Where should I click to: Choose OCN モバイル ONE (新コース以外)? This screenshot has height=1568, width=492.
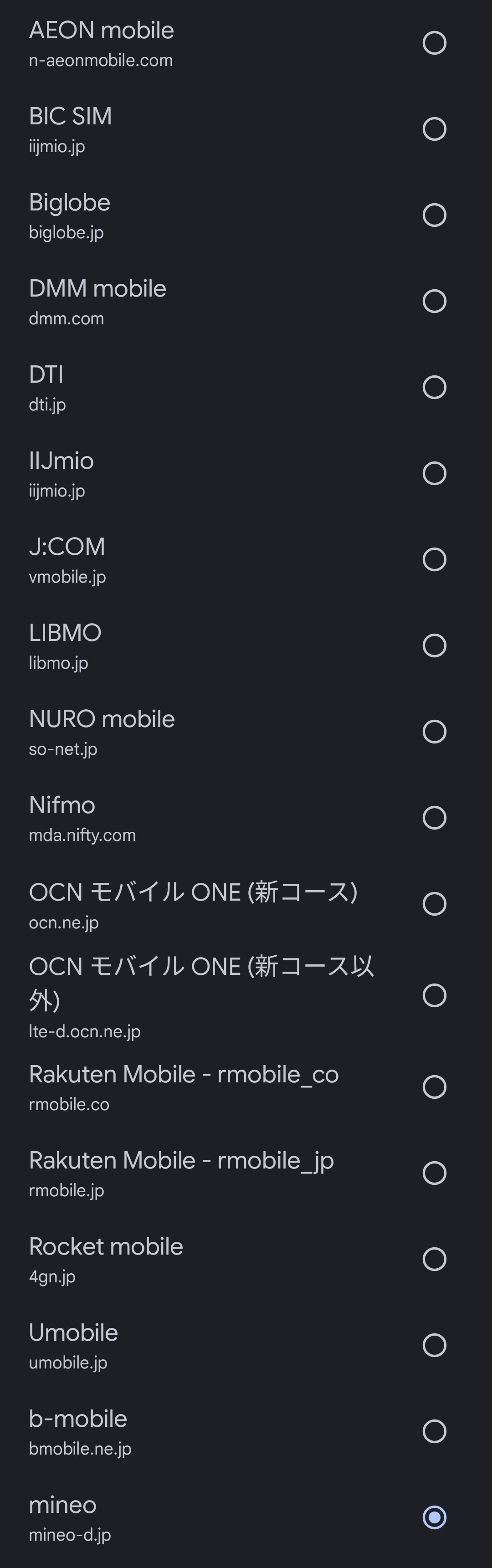[434, 995]
